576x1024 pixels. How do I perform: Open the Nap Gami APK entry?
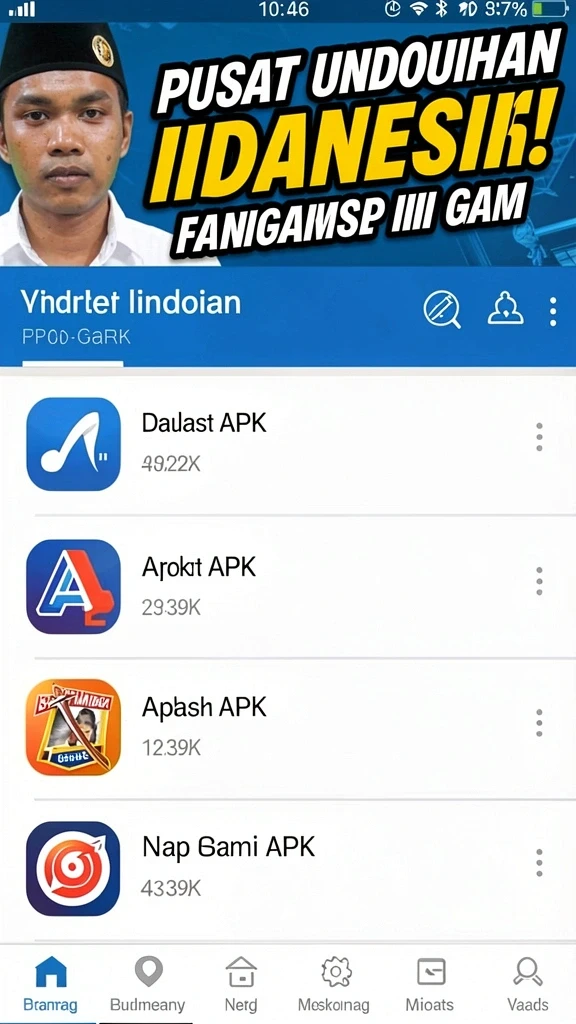point(288,868)
